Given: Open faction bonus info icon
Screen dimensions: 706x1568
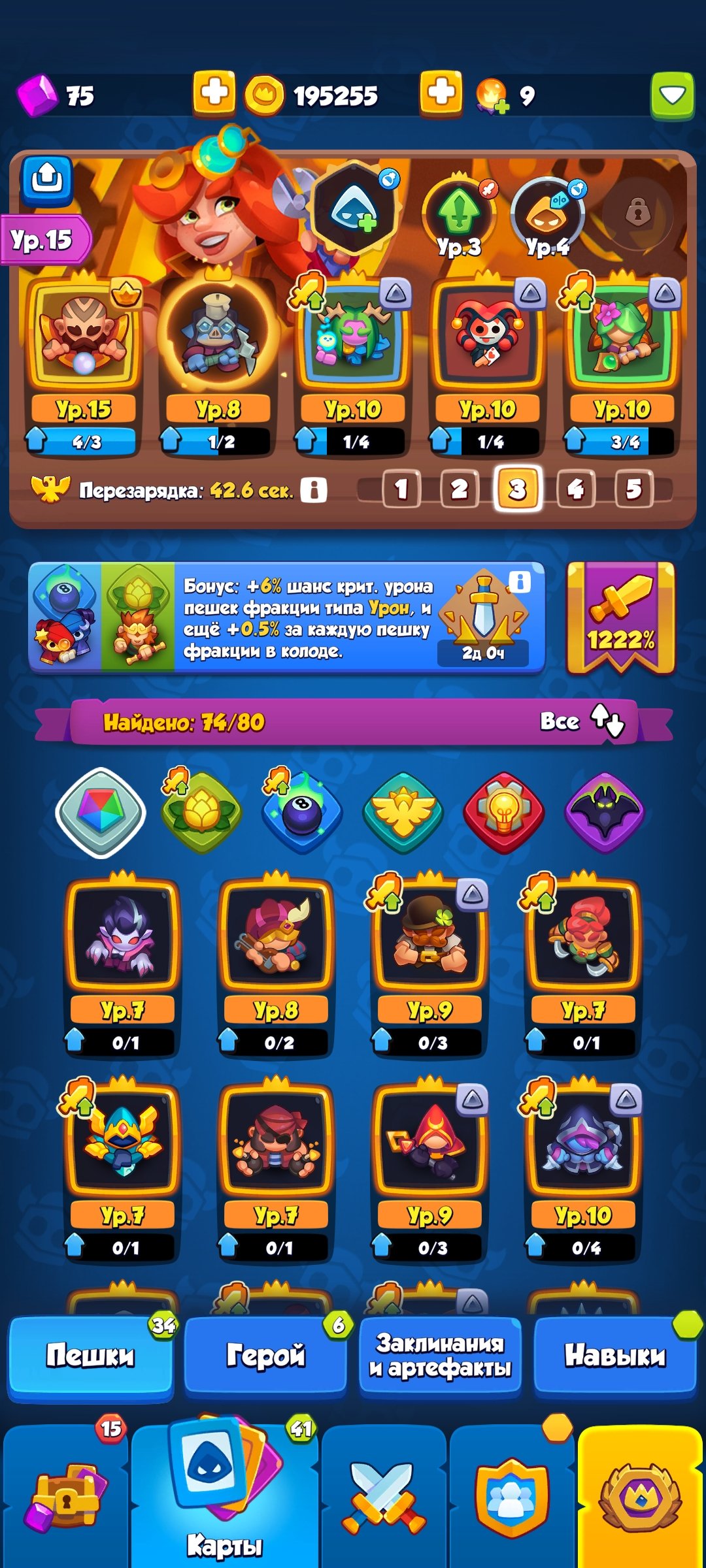Looking at the screenshot, I should pos(520,581).
